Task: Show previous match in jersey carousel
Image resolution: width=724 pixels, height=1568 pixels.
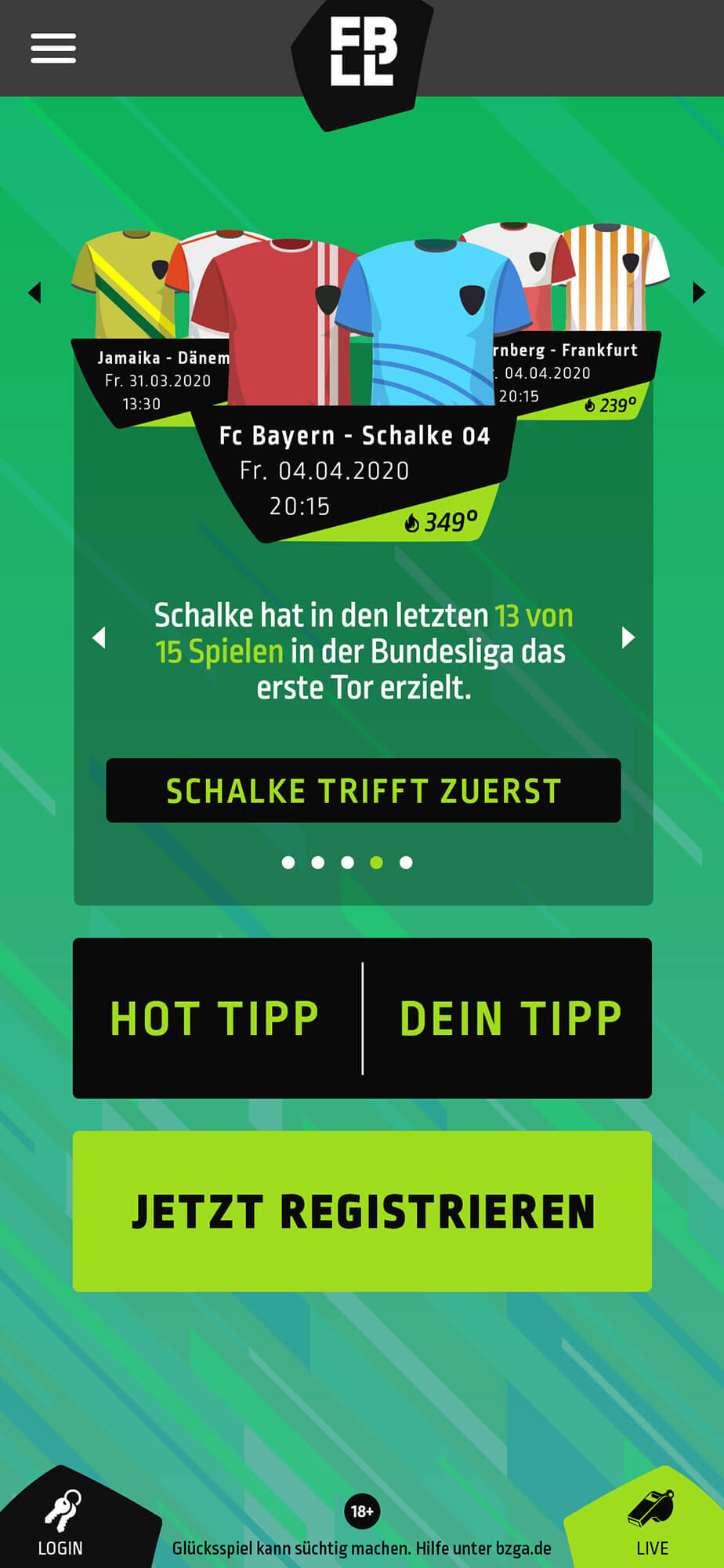Action: point(34,292)
